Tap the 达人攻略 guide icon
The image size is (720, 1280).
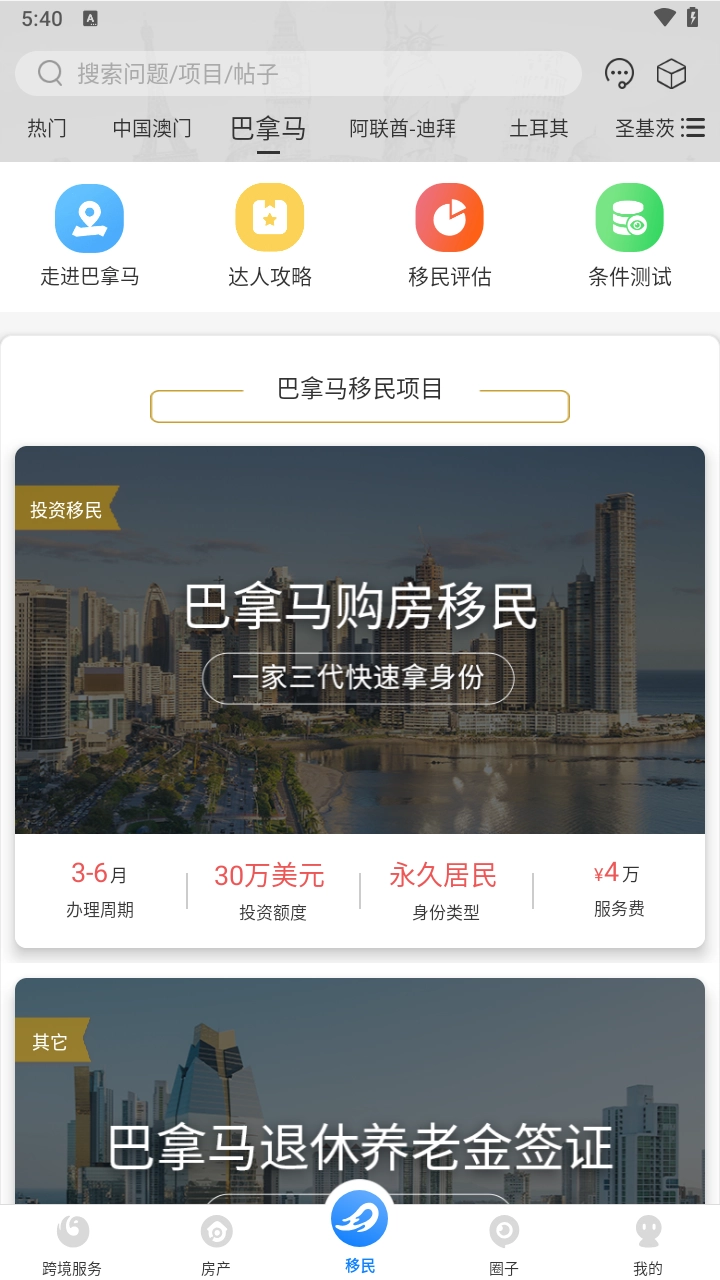[x=269, y=216]
